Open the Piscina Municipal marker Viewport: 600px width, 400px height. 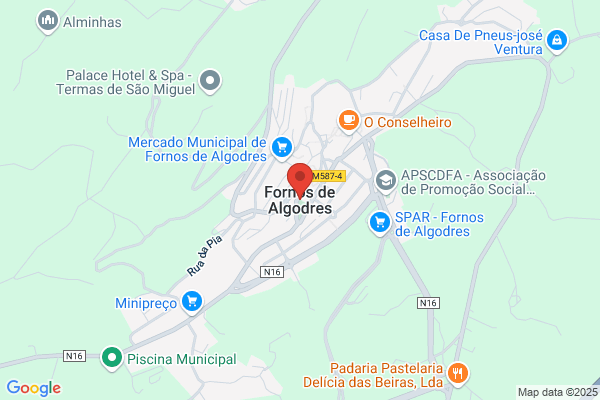click(112, 358)
